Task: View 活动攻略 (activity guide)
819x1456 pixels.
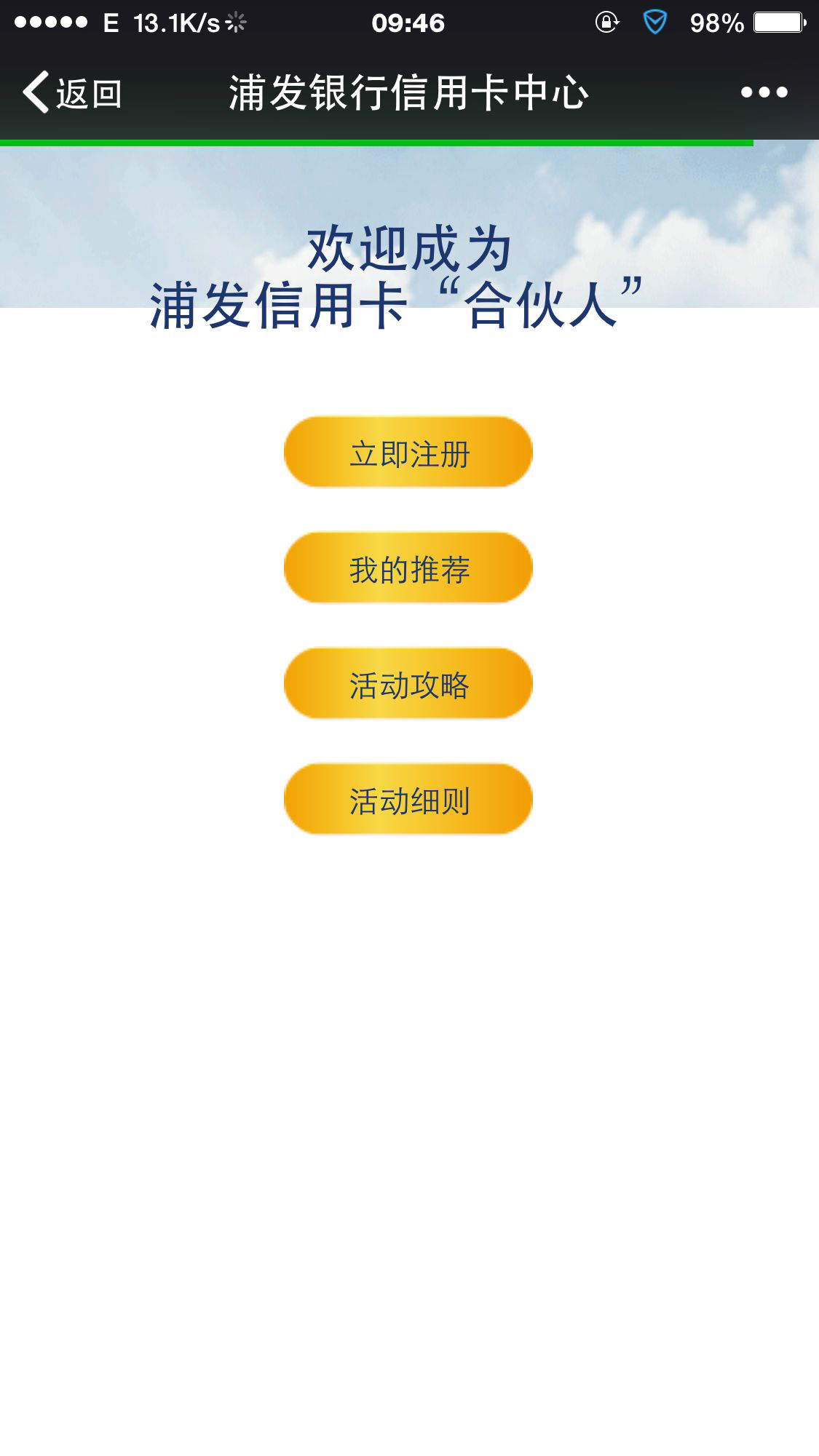Action: 408,683
